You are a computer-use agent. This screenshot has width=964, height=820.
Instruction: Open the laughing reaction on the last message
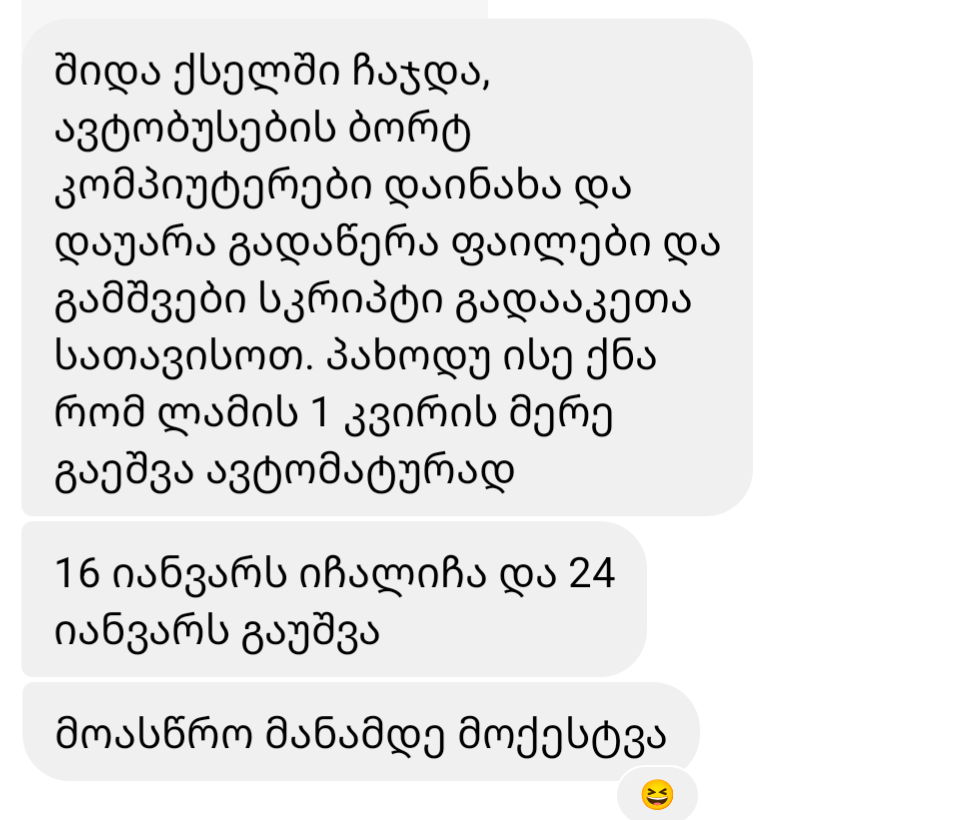(x=657, y=795)
